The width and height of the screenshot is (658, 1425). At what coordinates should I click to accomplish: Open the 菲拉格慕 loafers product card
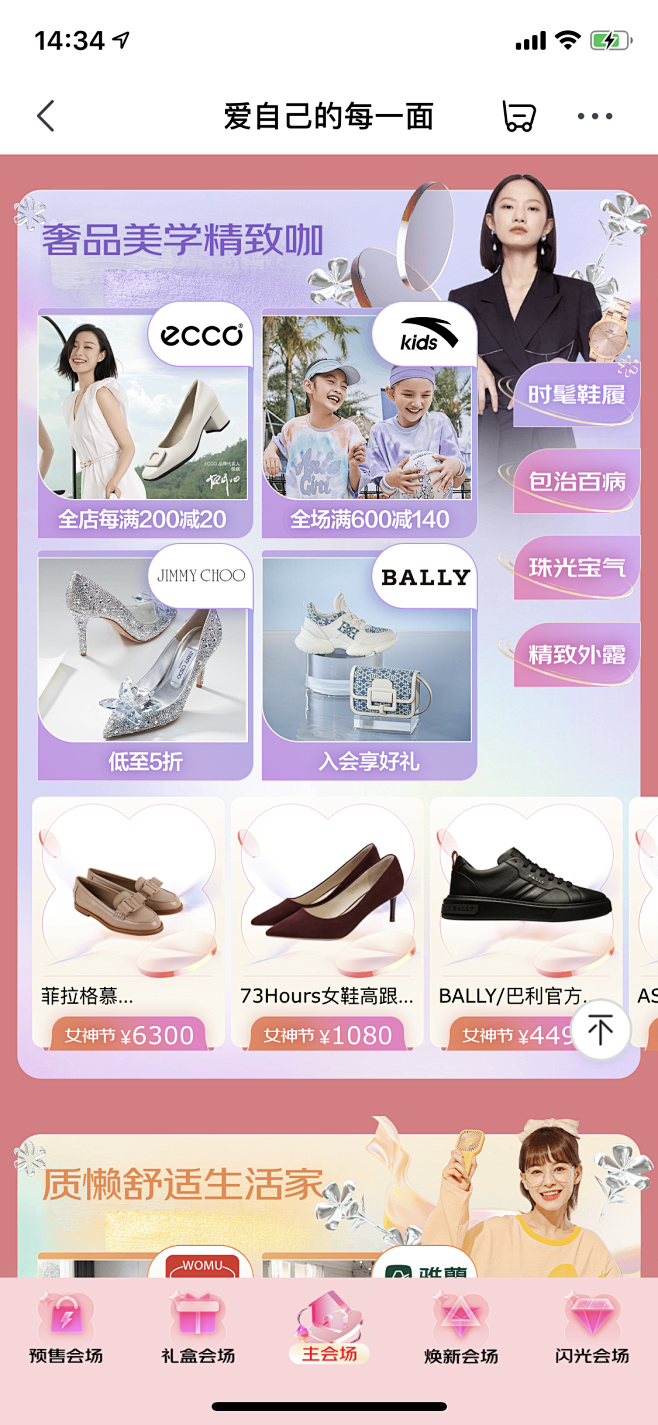tap(128, 920)
